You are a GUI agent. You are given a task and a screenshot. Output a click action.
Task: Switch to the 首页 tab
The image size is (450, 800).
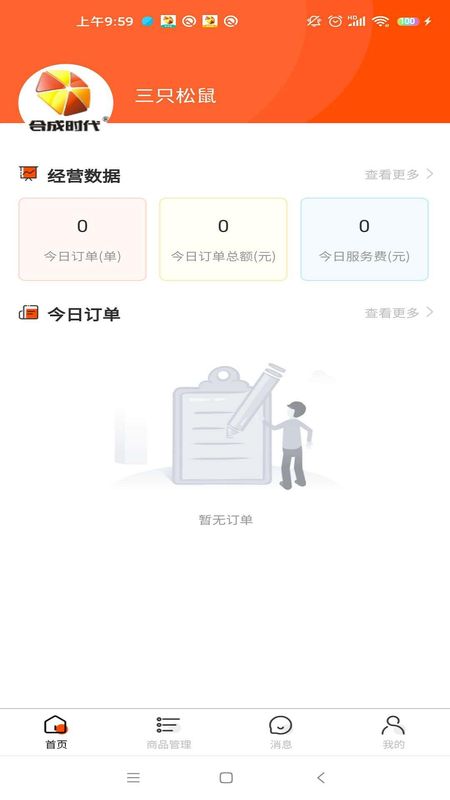[56, 732]
